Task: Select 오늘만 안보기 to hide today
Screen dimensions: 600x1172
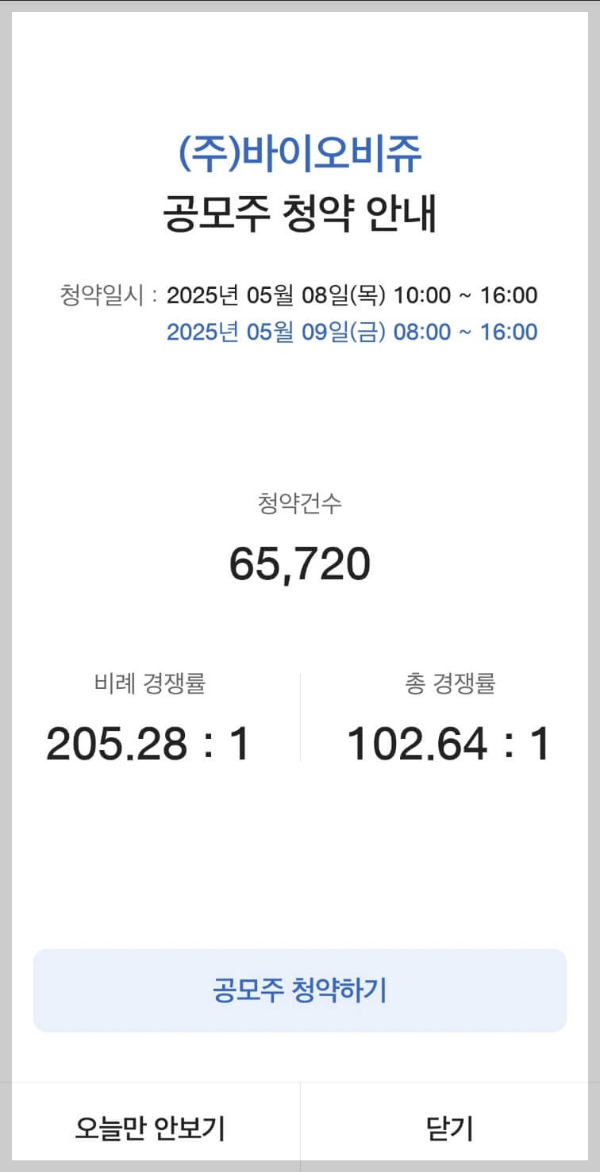Action: [x=150, y=1126]
